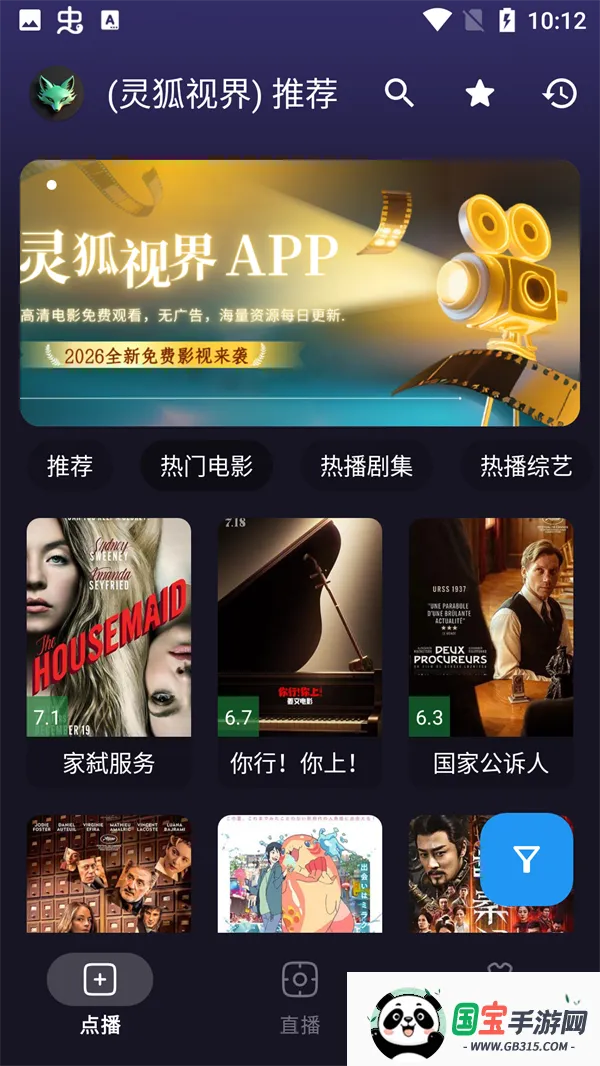
Task: Open the movie 家弑服务
Action: pyautogui.click(x=109, y=646)
